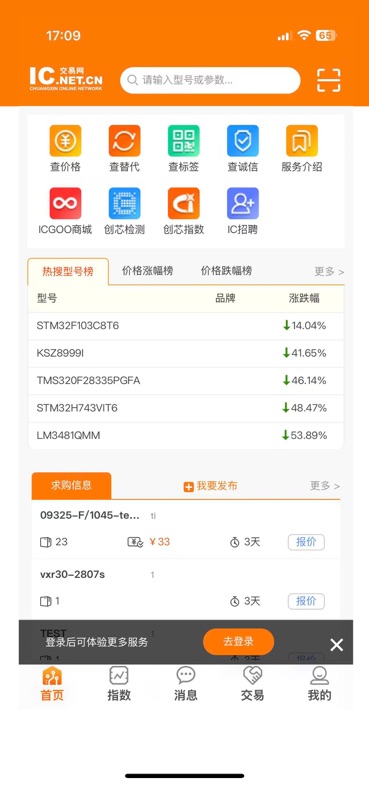Switch to the 消息 tab
This screenshot has height=800, width=369.
click(186, 684)
